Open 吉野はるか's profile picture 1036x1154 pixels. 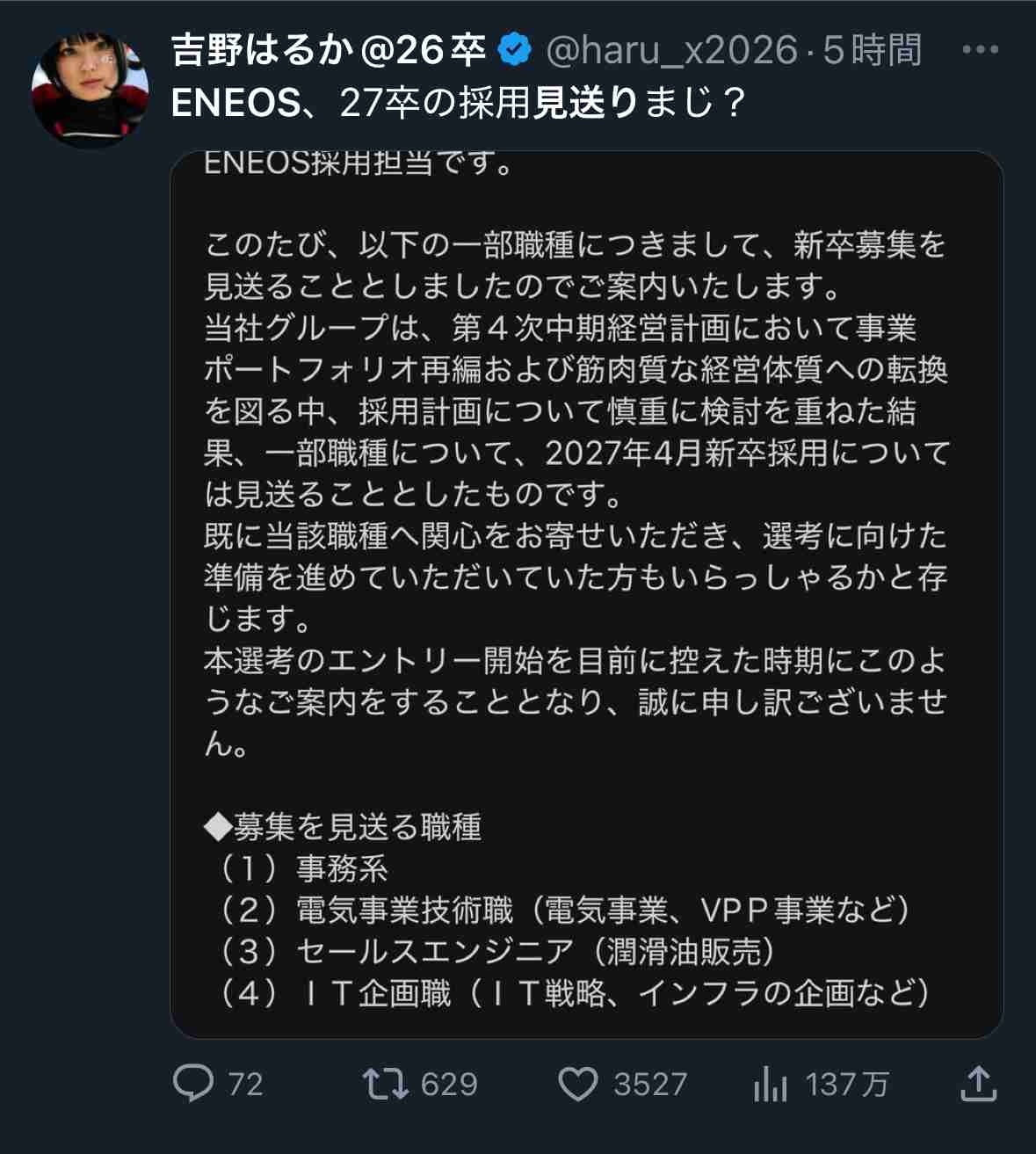tap(89, 91)
